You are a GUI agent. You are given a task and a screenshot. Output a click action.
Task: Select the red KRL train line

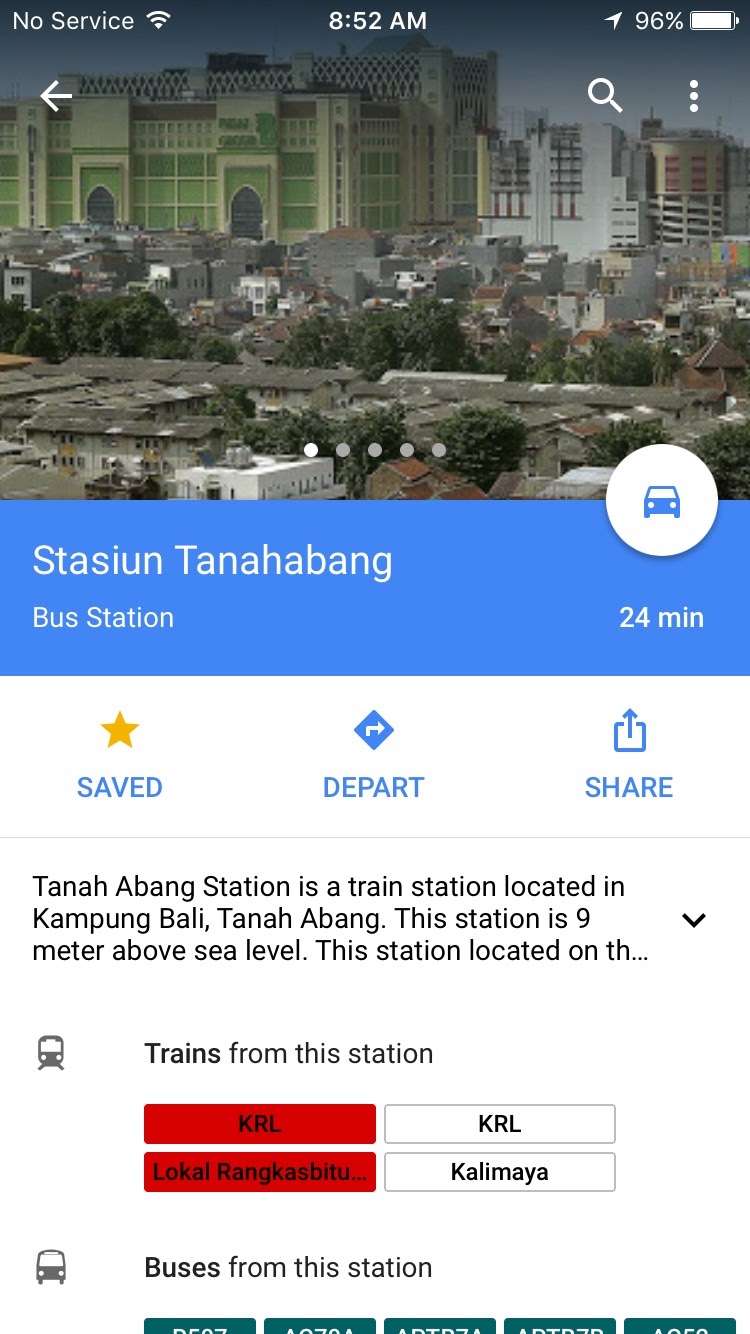point(260,1124)
